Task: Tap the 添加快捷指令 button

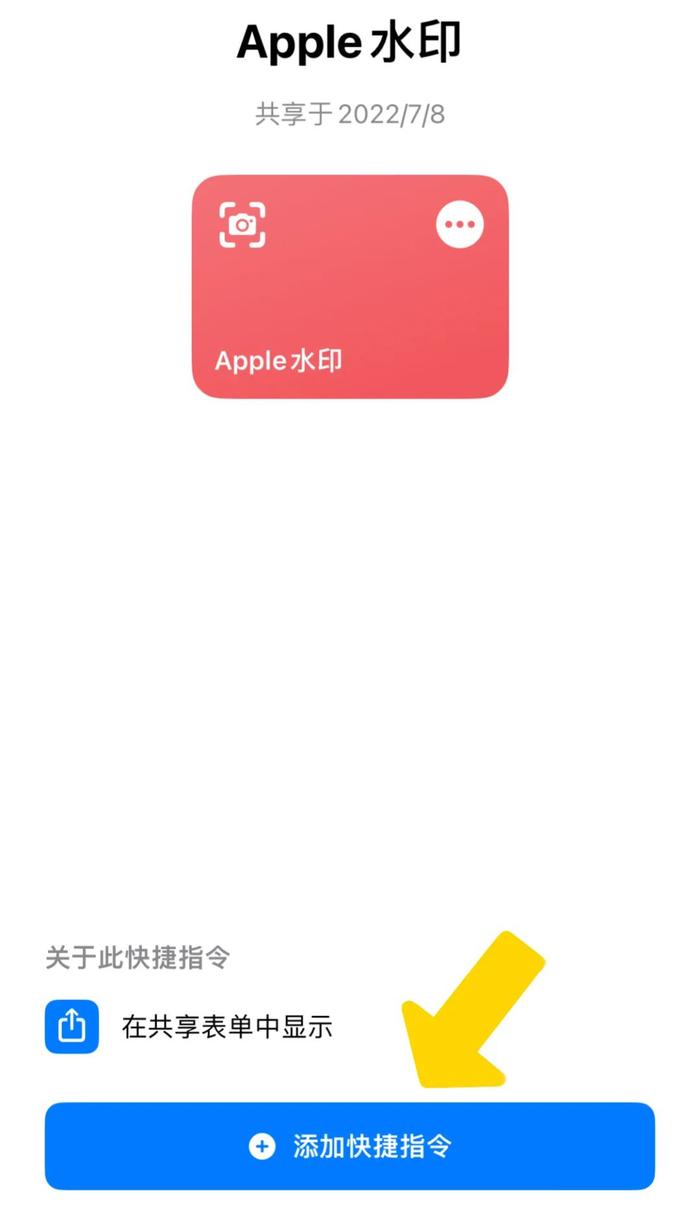Action: click(x=350, y=1146)
